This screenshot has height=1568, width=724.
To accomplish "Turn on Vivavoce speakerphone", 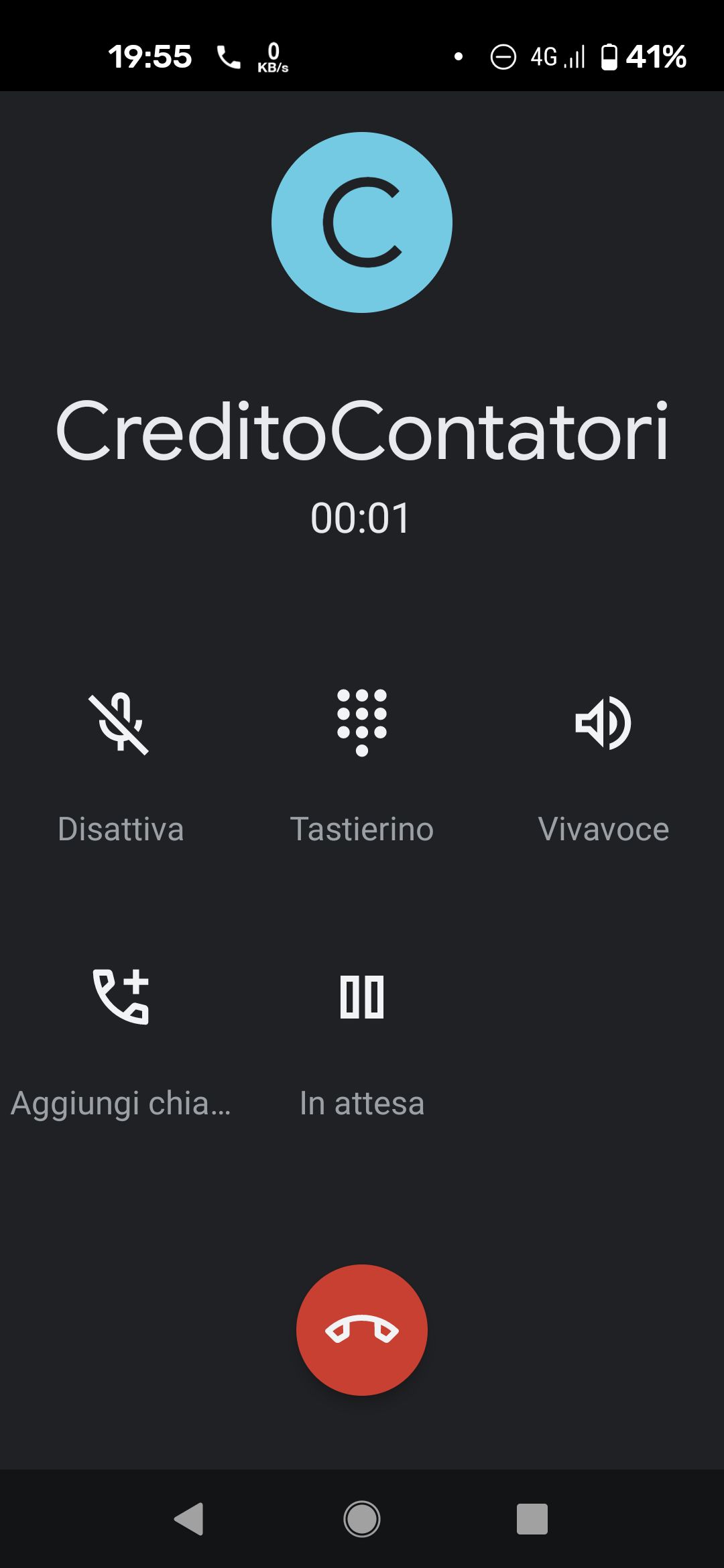I will click(603, 724).
